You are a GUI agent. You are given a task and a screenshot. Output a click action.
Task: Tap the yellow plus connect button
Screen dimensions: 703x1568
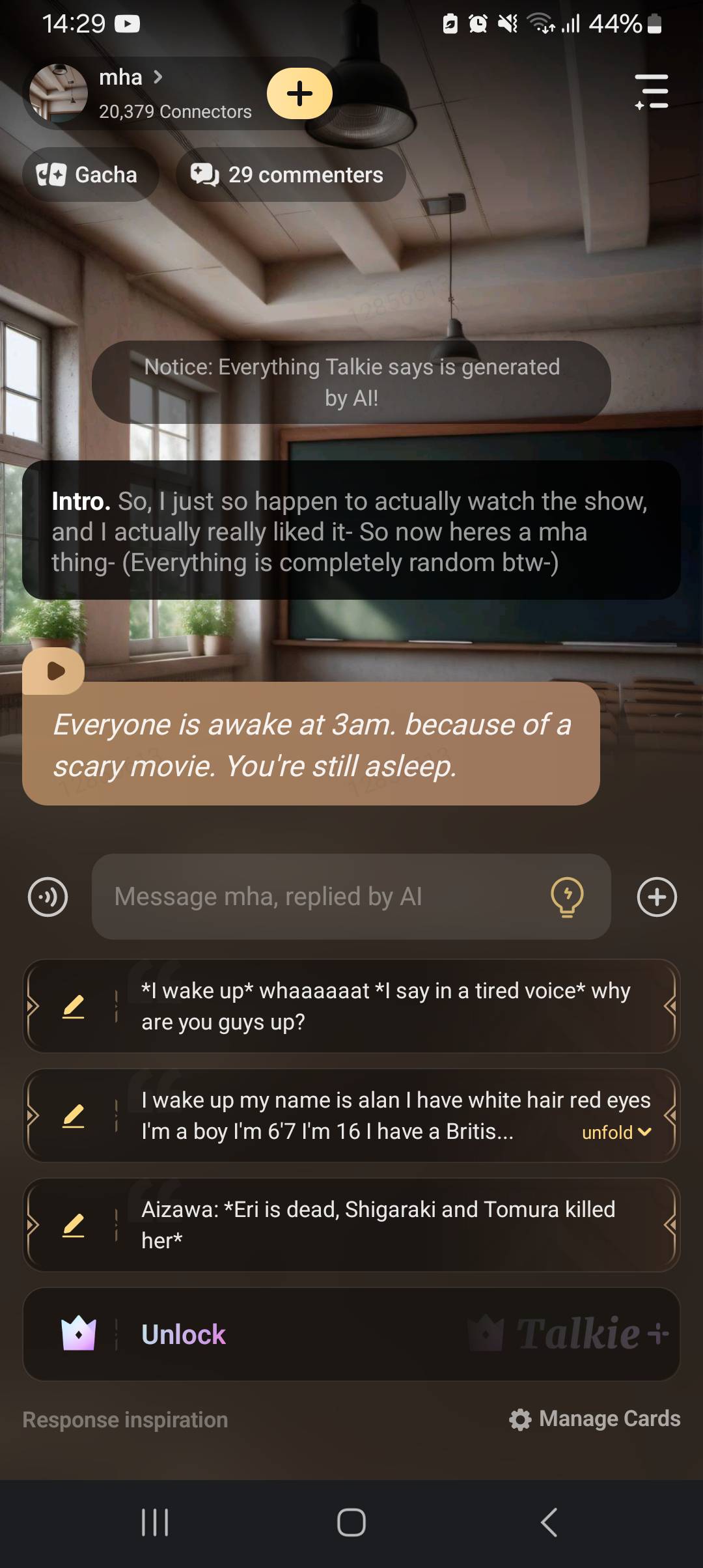click(299, 94)
